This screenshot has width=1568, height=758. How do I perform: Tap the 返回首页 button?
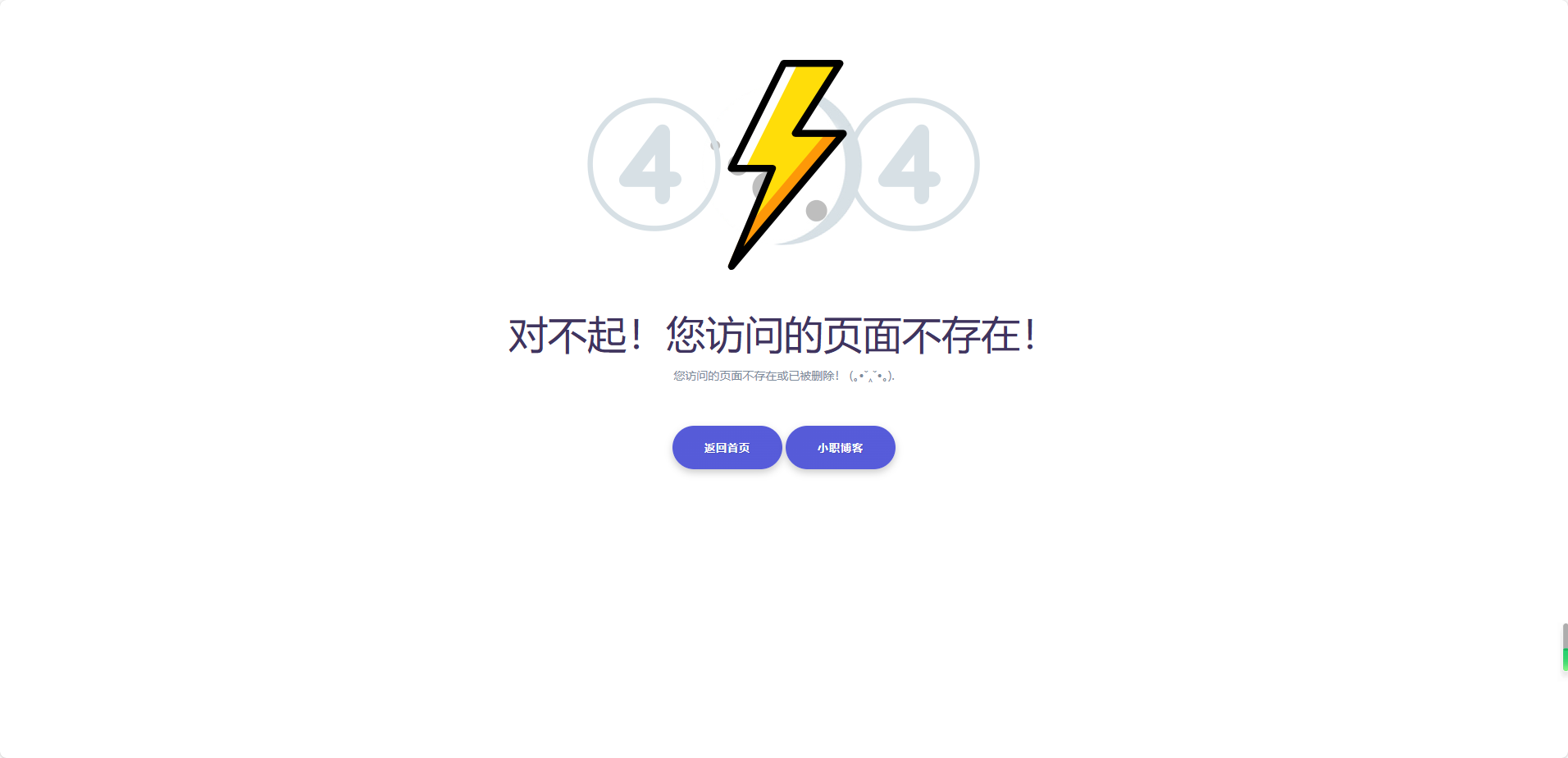click(727, 448)
